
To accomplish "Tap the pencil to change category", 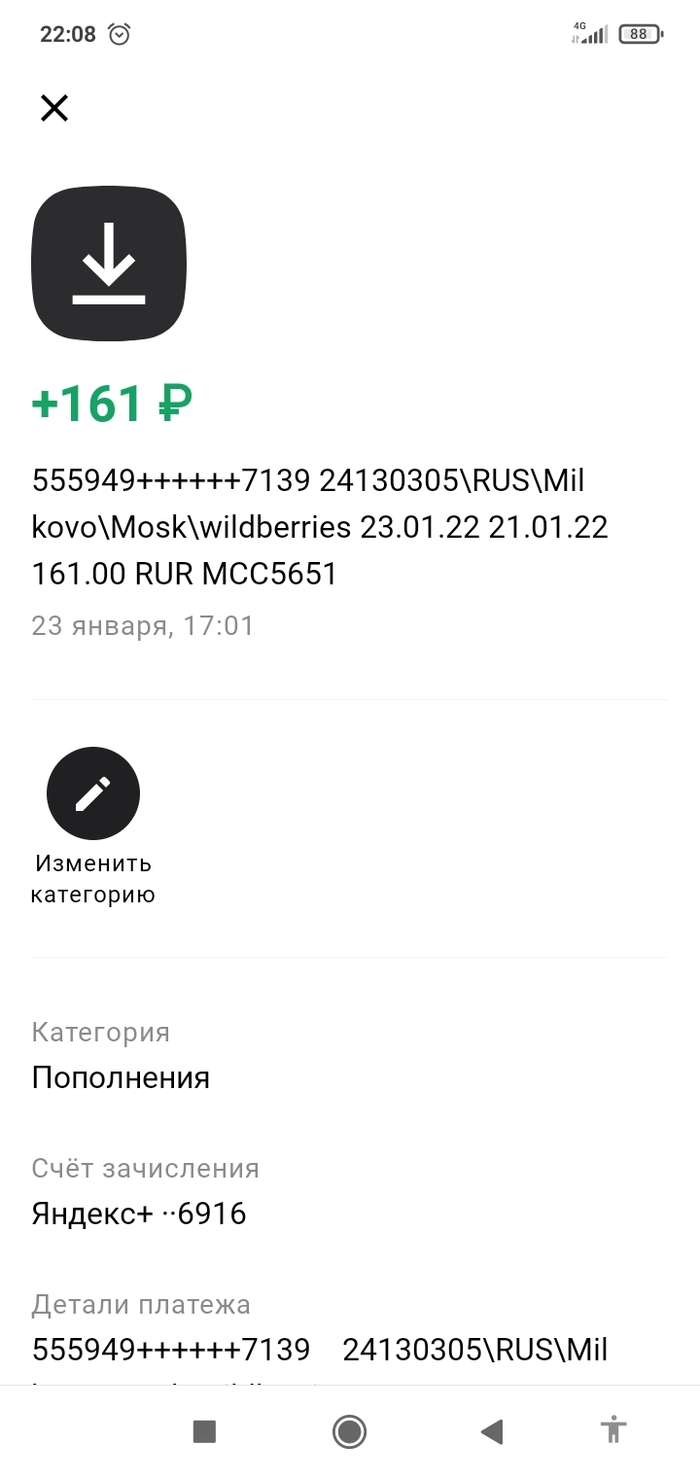I will tap(93, 794).
